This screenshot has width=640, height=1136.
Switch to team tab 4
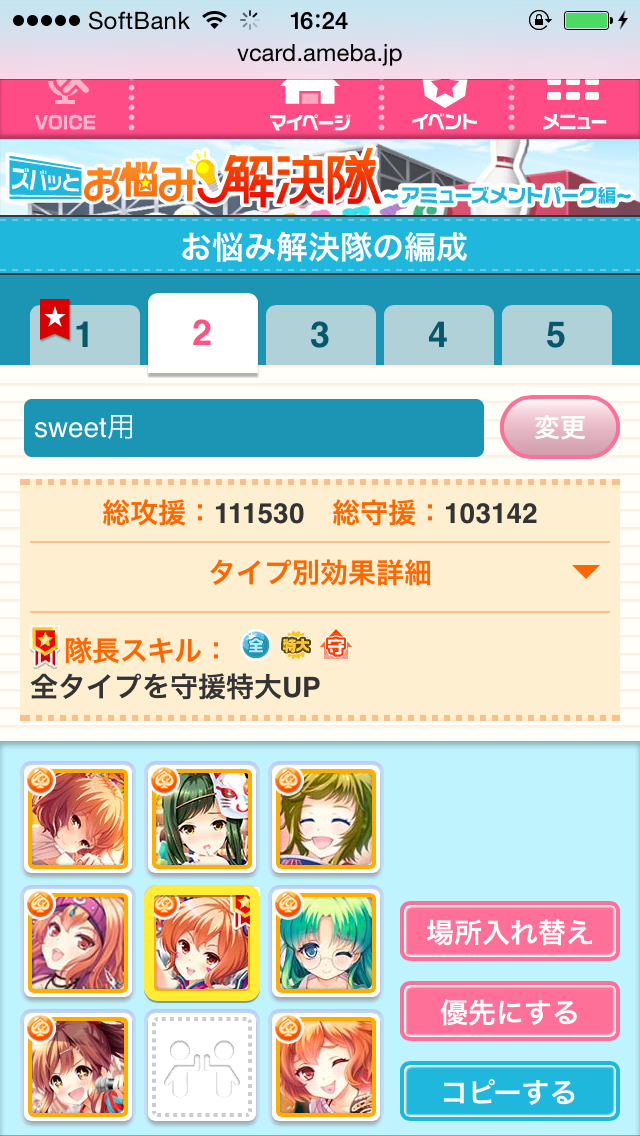click(438, 335)
